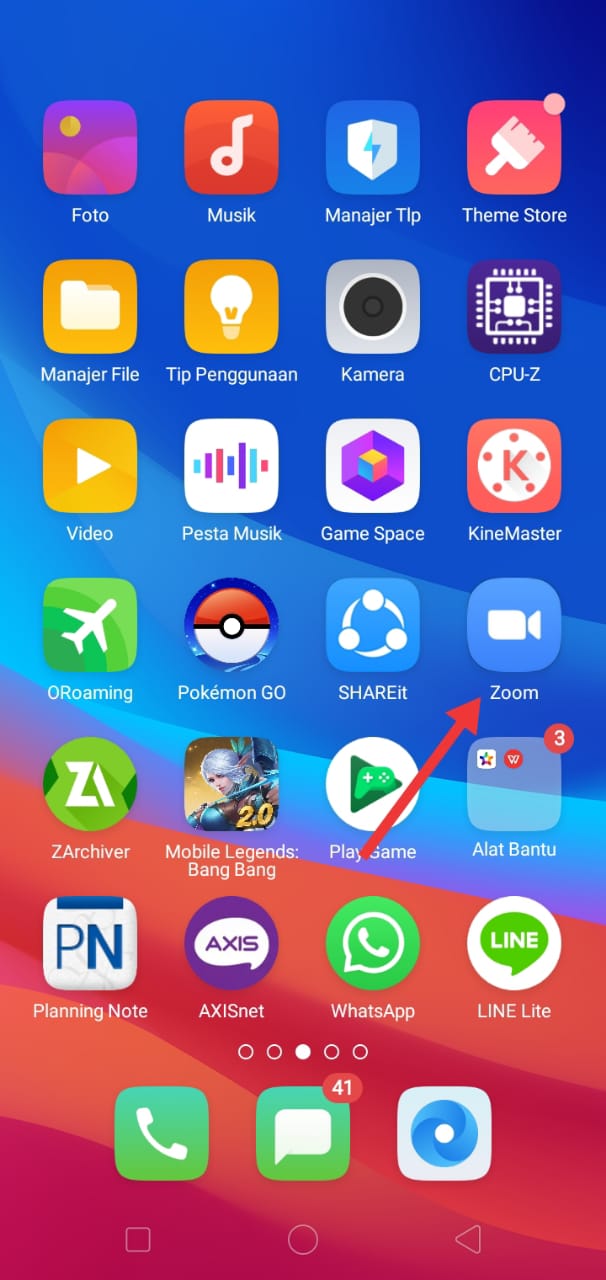Open Planning Note

[90, 943]
